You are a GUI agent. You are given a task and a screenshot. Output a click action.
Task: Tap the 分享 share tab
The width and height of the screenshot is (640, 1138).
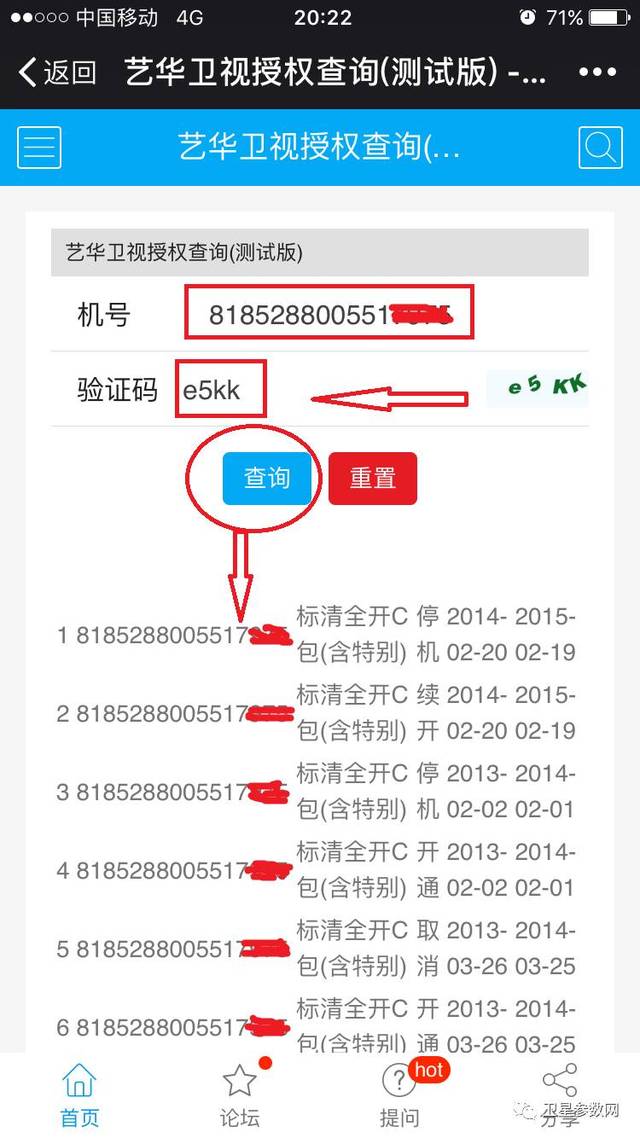(x=559, y=1096)
